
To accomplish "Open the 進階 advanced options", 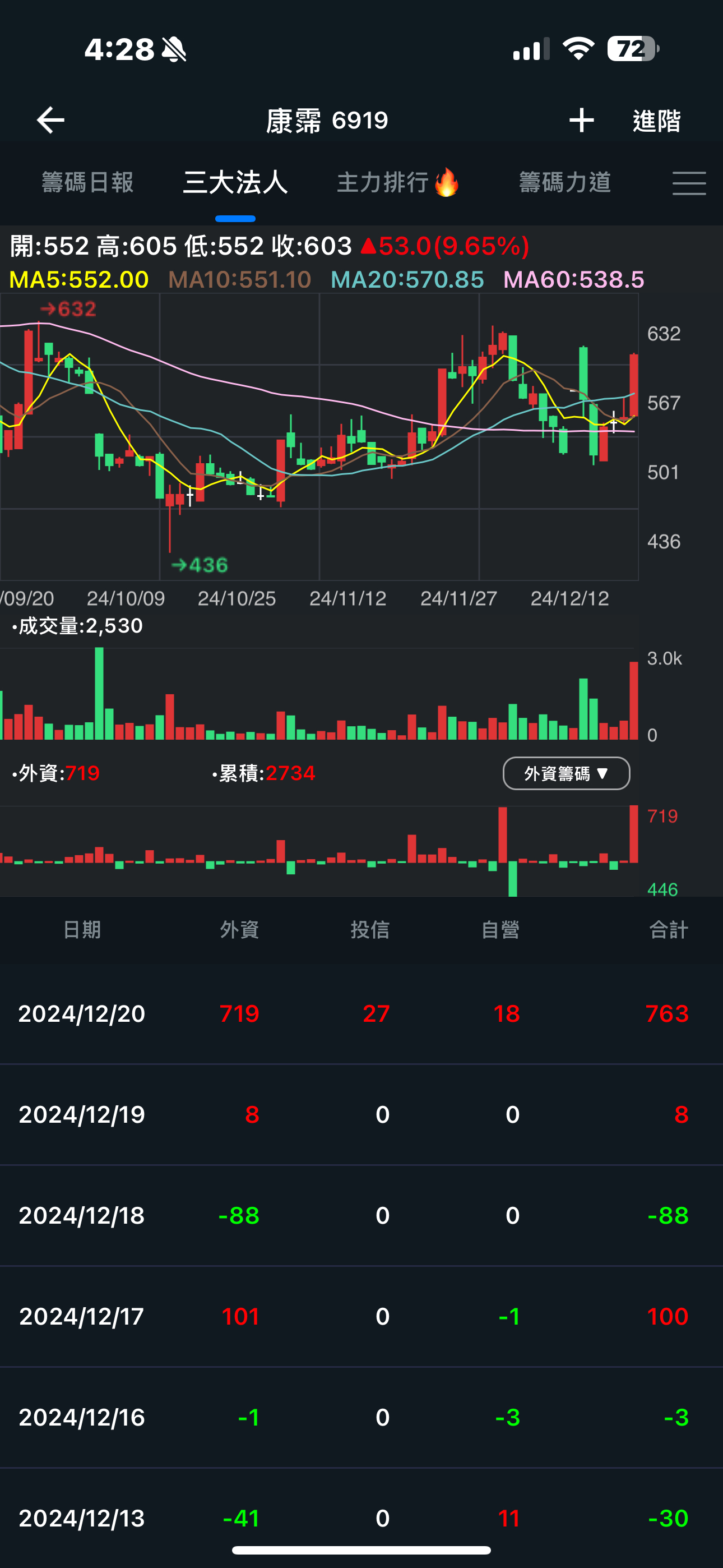I will [x=656, y=121].
